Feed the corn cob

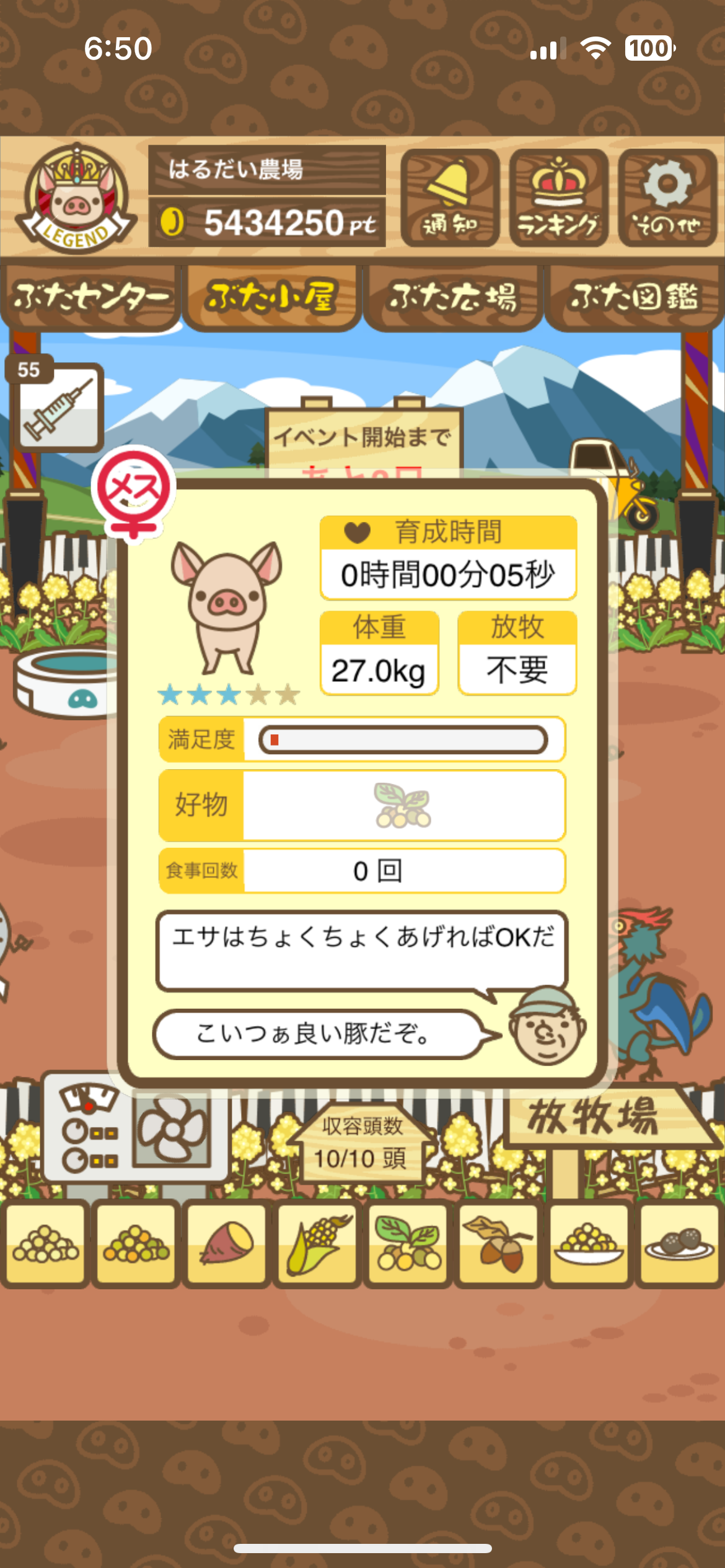tap(317, 1243)
